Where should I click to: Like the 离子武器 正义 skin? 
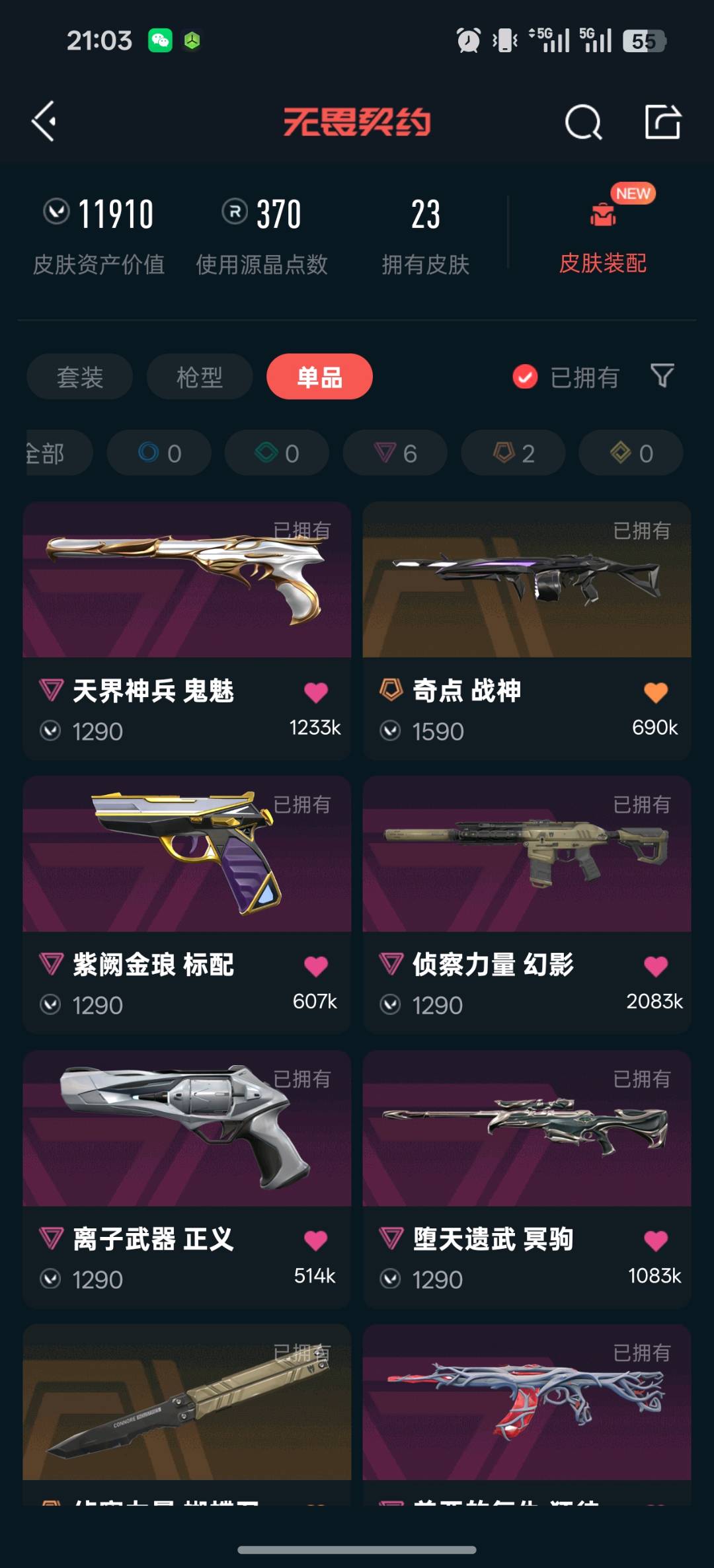click(316, 1240)
